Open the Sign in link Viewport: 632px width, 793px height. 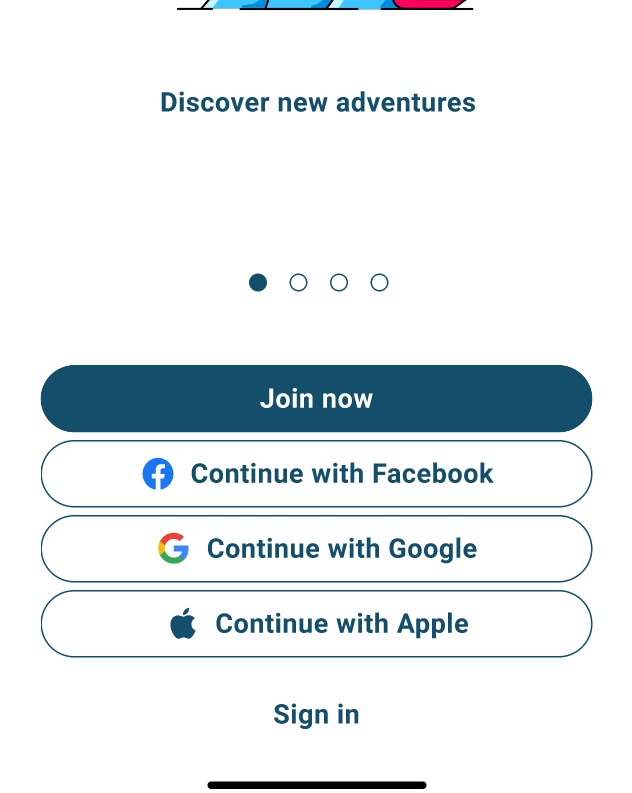point(316,714)
